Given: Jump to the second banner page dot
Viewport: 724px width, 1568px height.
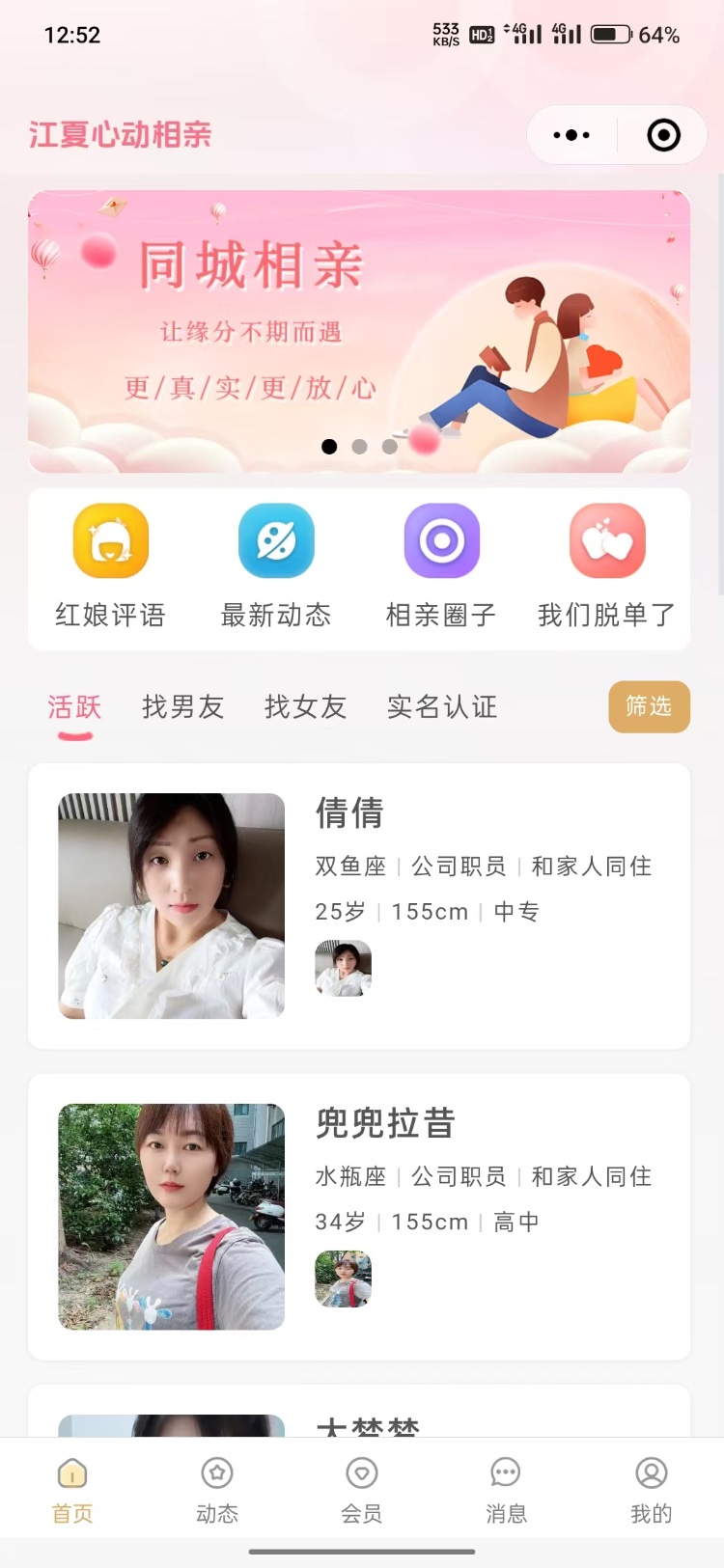Looking at the screenshot, I should point(359,447).
